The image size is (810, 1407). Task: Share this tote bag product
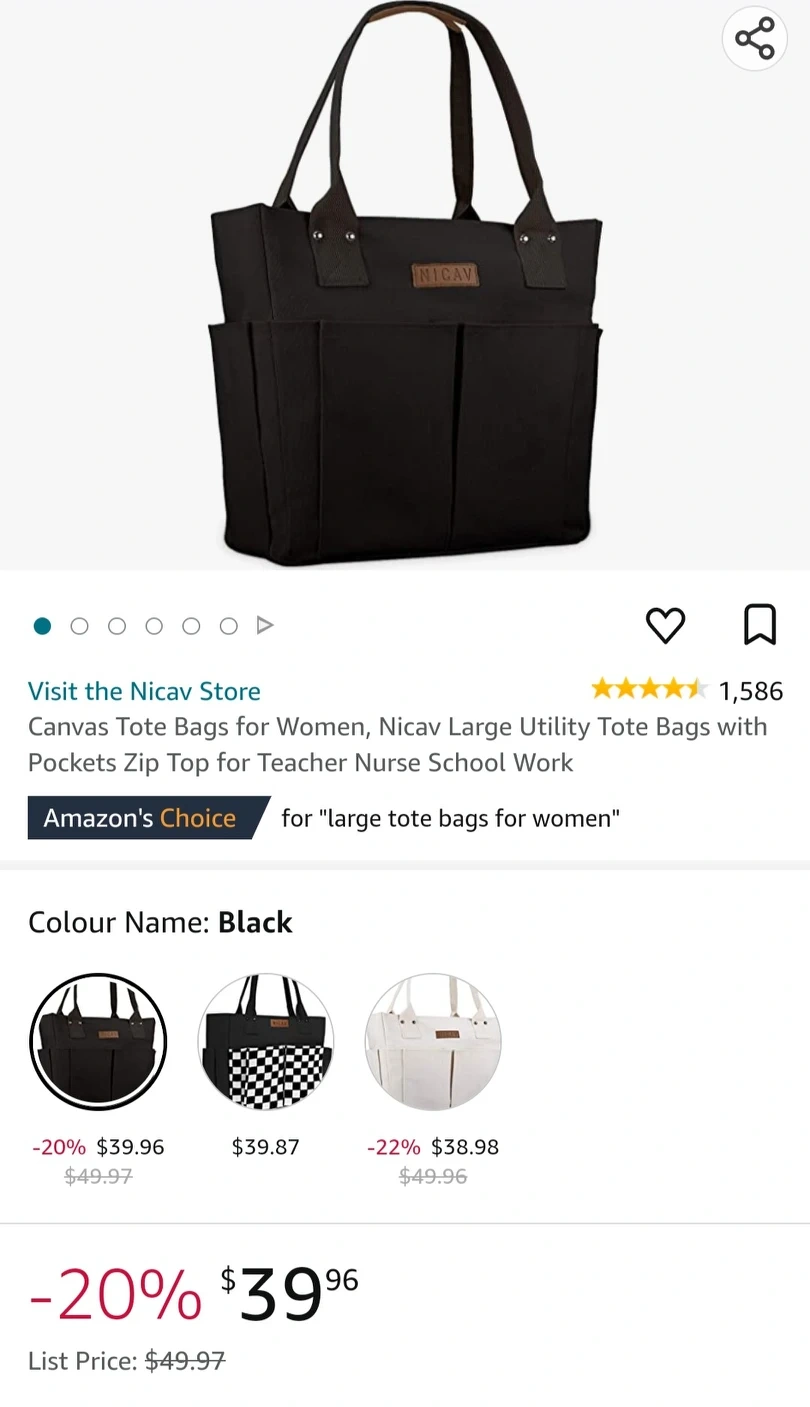(x=755, y=39)
